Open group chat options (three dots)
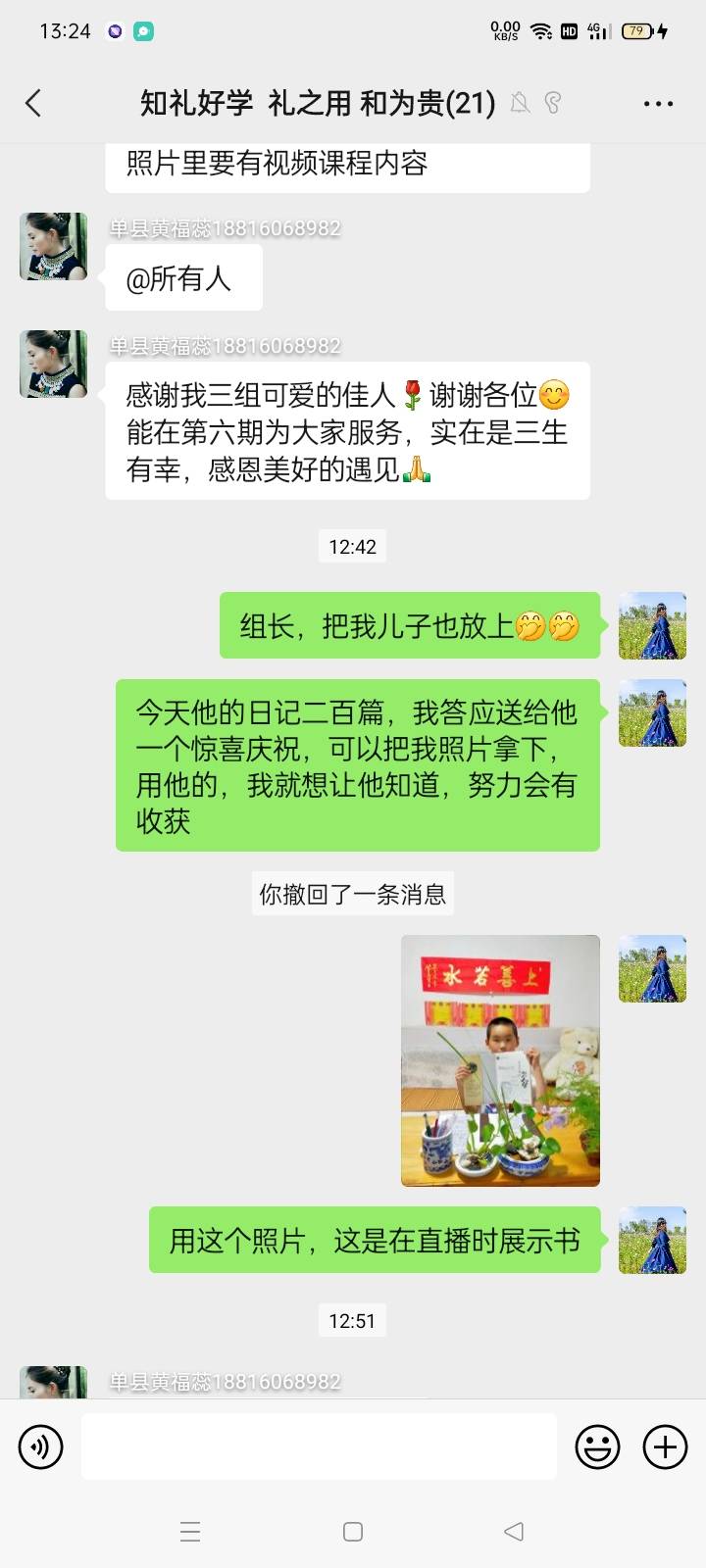Screen dimensions: 706x1568 pos(658,103)
